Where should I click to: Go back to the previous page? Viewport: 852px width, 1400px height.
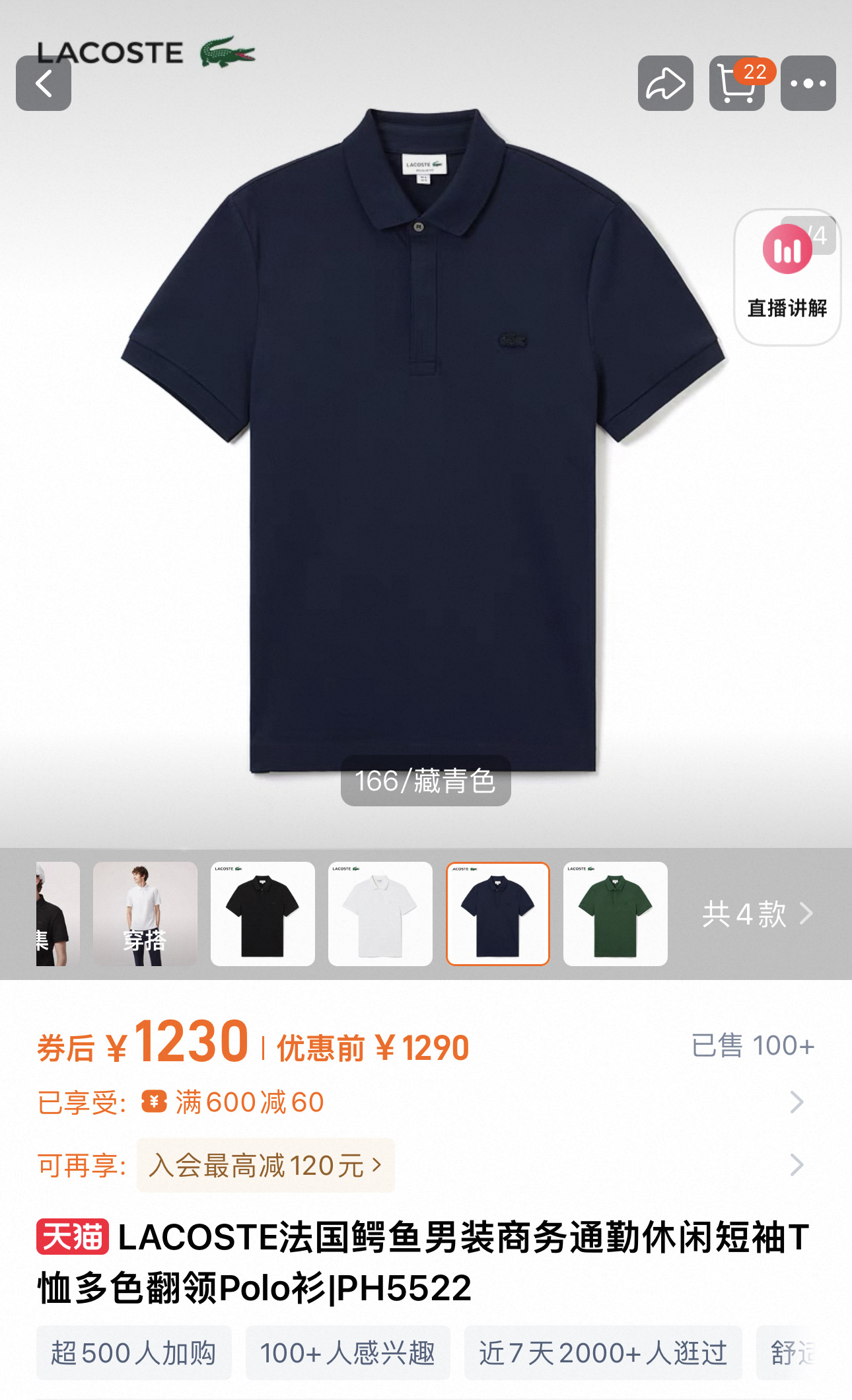44,83
